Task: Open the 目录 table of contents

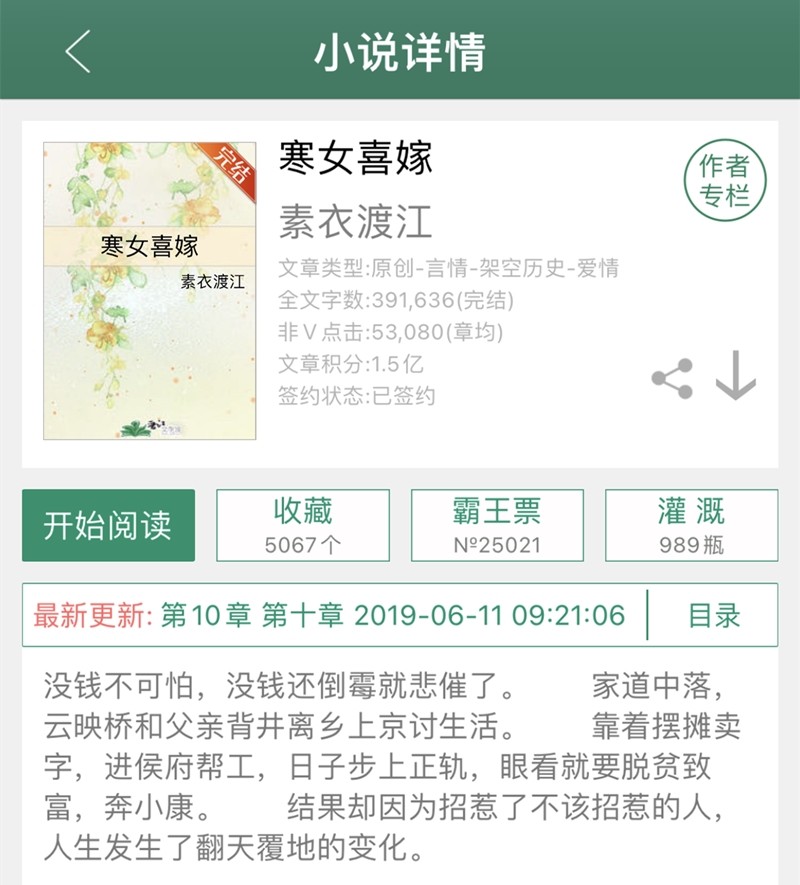Action: (x=714, y=615)
